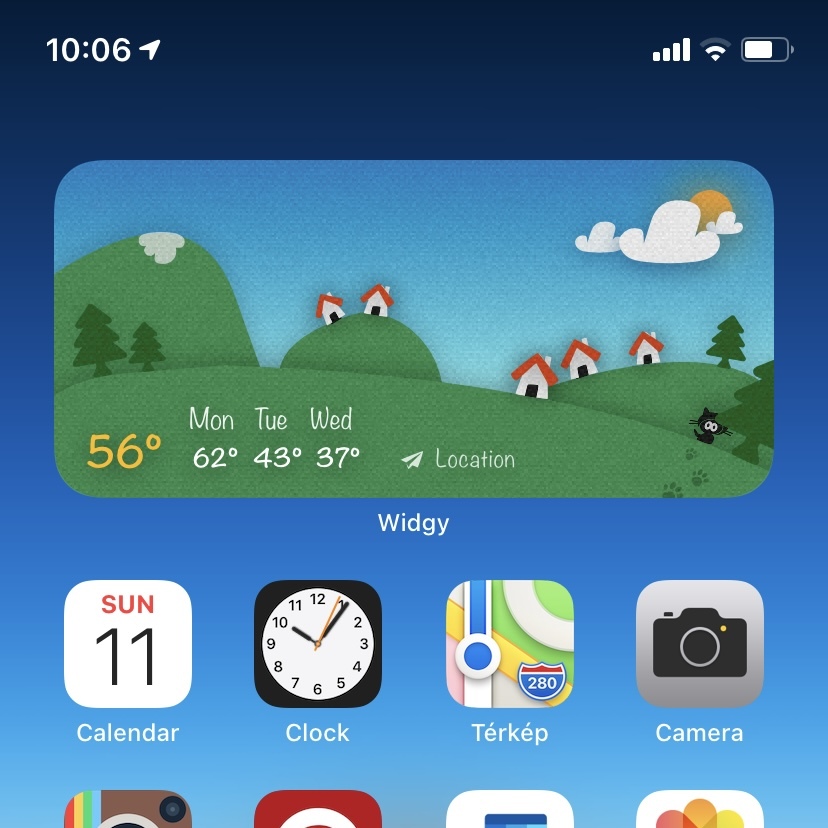The height and width of the screenshot is (828, 828).
Task: Open the Instagram app icon
Action: (128, 810)
